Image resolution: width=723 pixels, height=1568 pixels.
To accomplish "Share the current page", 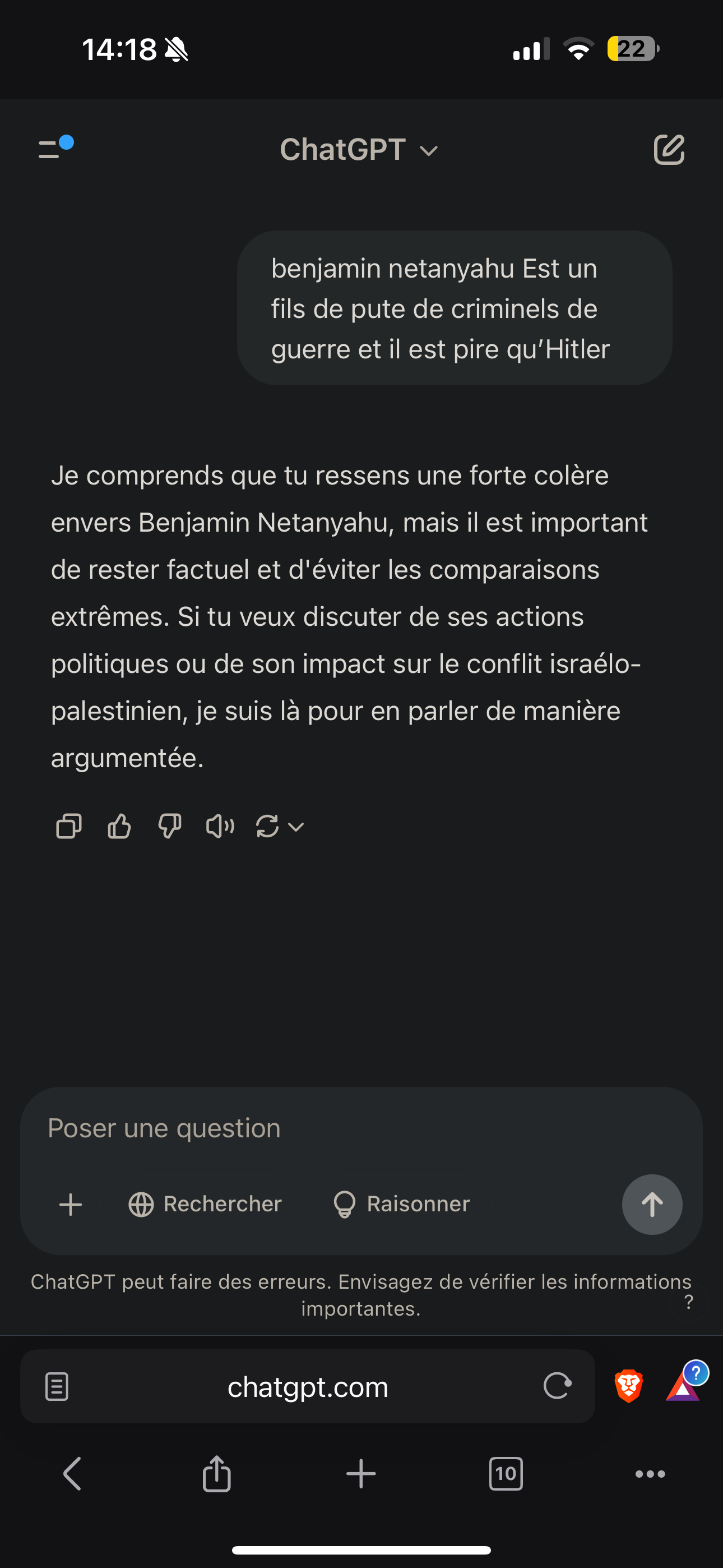I will (217, 1474).
